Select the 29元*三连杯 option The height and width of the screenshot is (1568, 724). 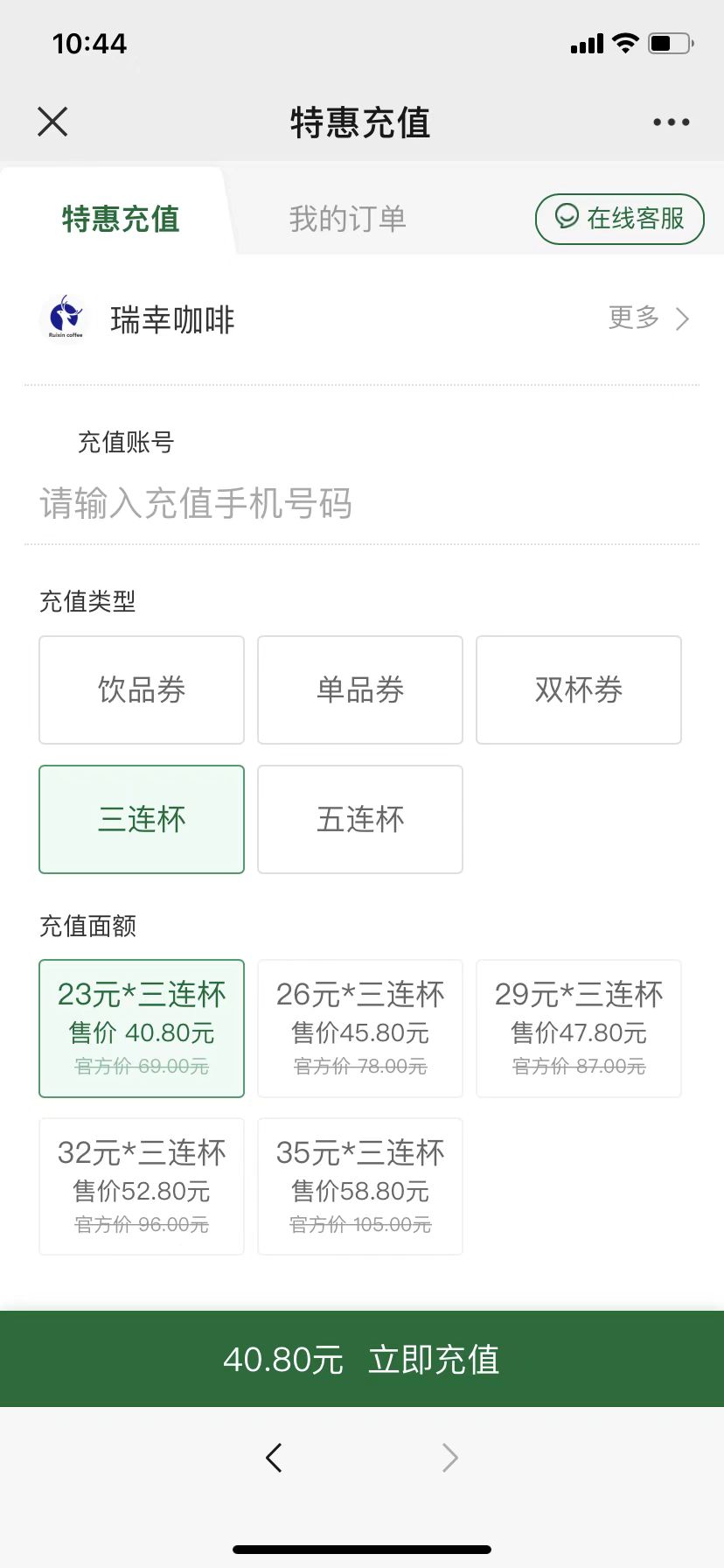(579, 1028)
